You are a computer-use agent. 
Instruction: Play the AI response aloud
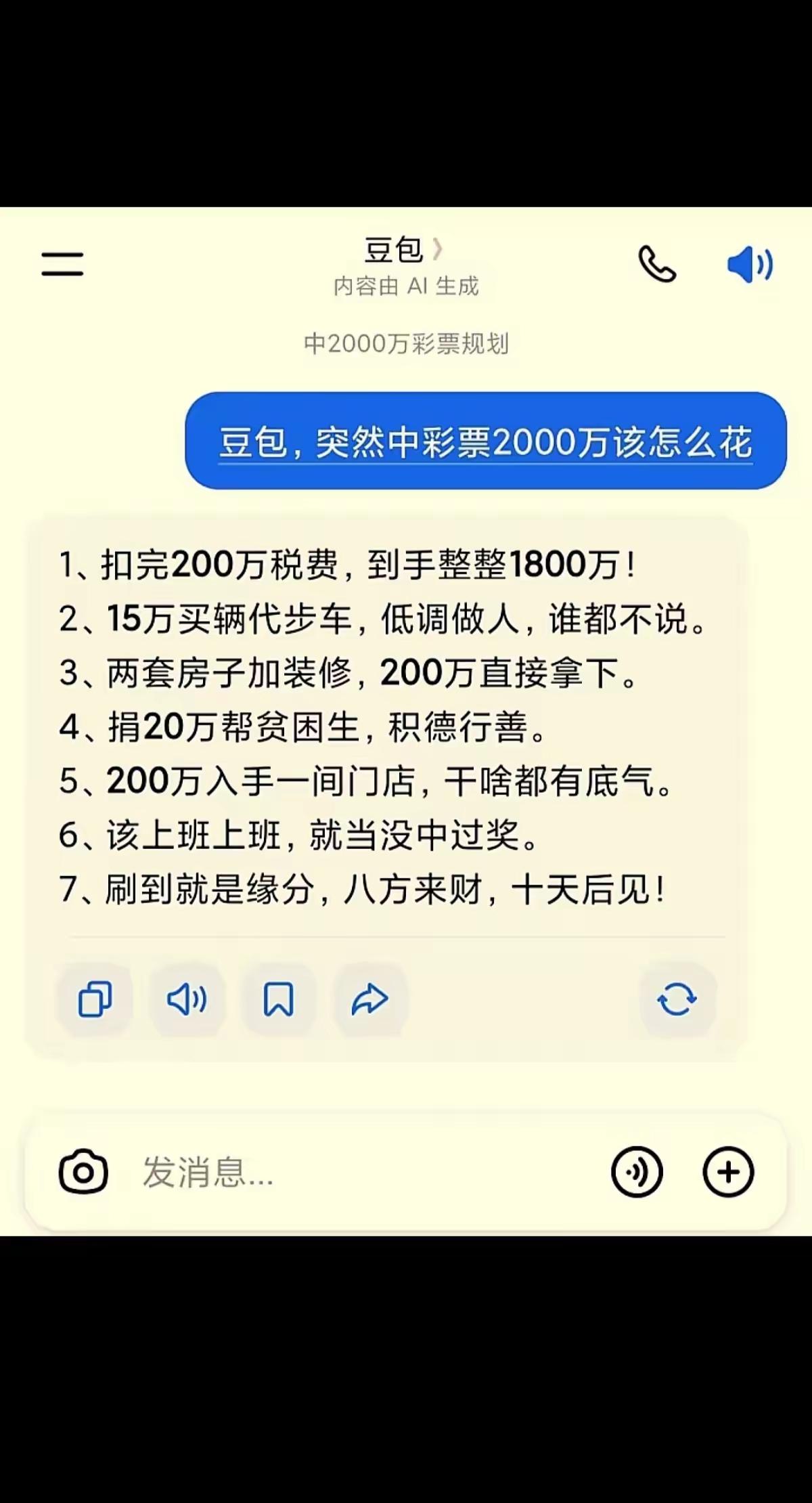[187, 999]
